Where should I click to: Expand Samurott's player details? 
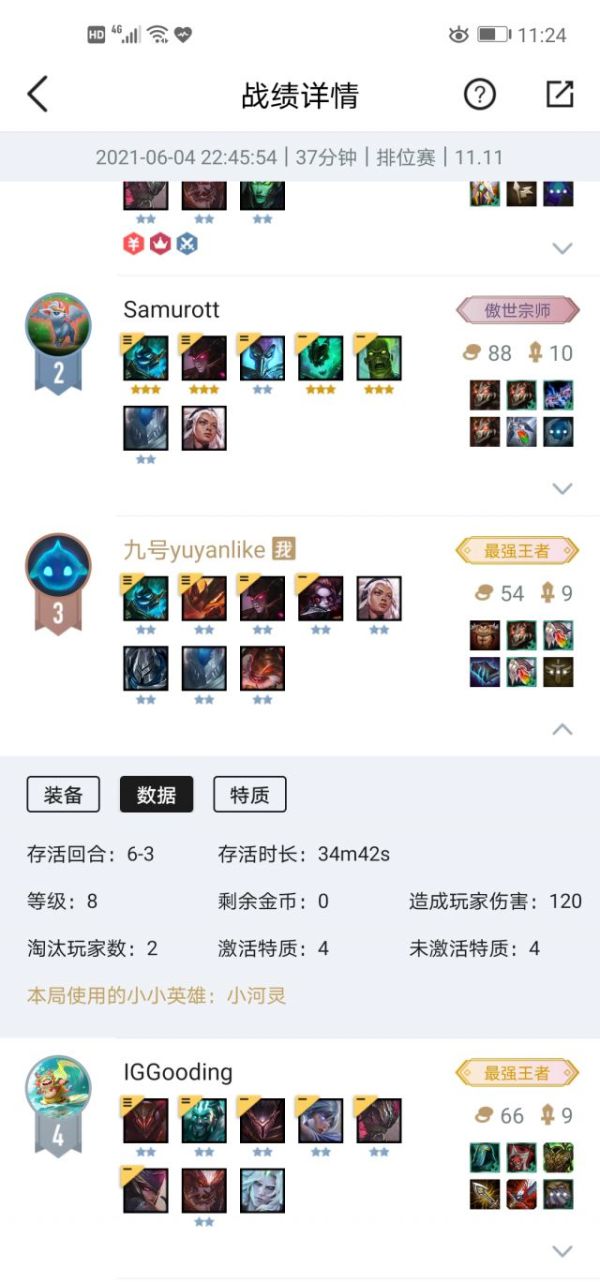pyautogui.click(x=562, y=488)
